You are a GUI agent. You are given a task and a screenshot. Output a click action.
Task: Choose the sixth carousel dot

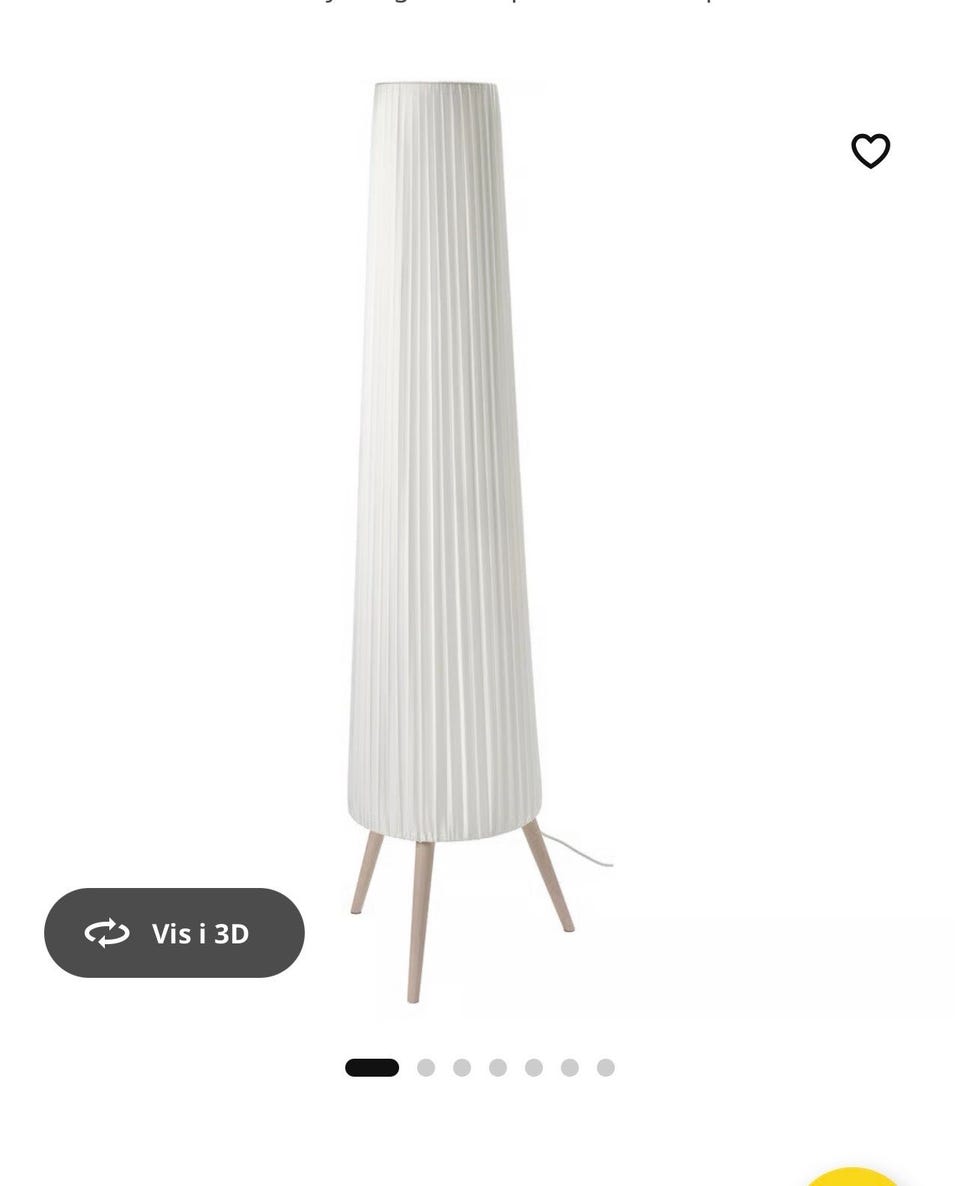pyautogui.click(x=568, y=1067)
